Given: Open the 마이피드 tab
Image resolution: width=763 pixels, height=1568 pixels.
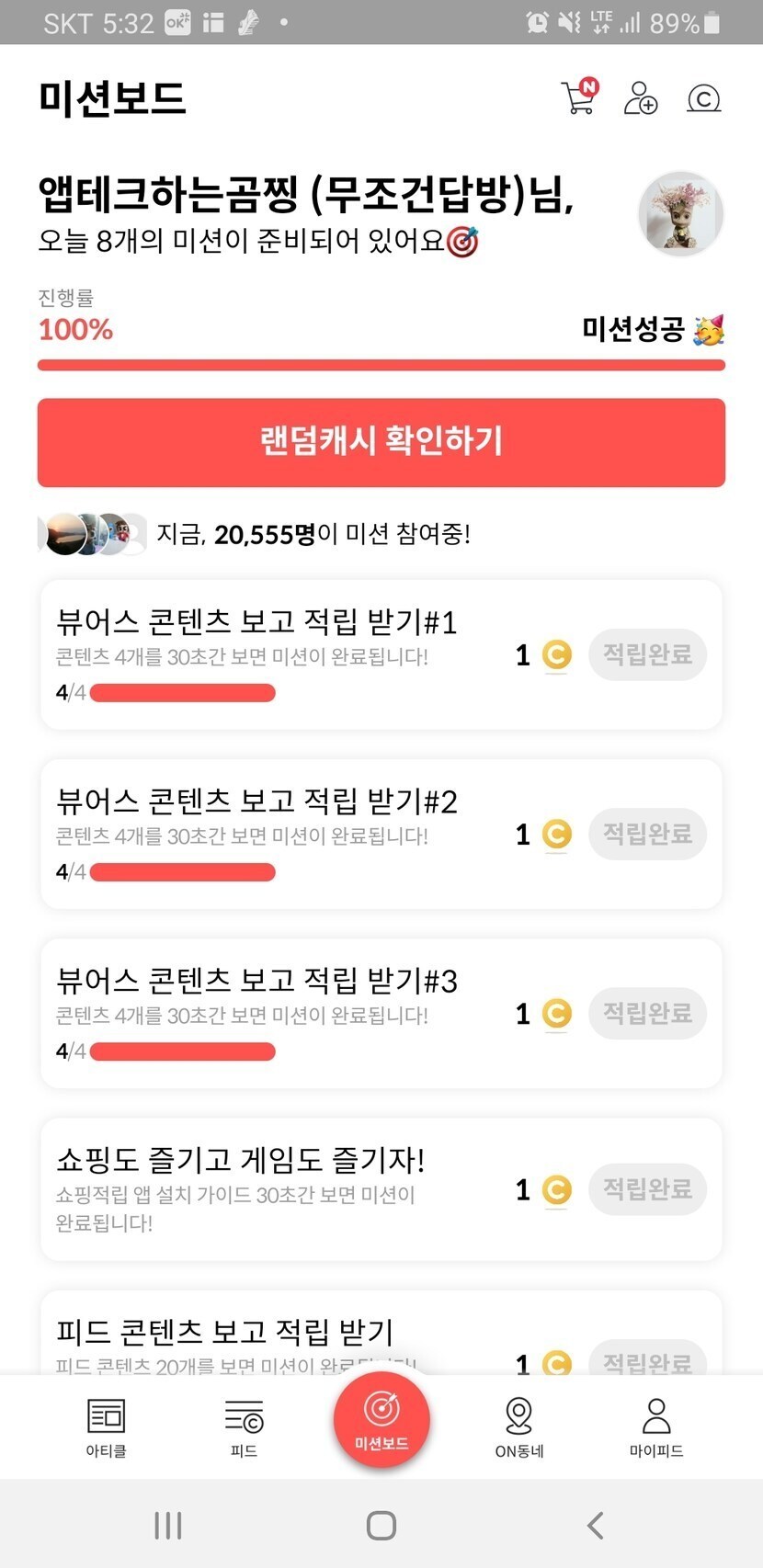Looking at the screenshot, I should [x=656, y=1427].
